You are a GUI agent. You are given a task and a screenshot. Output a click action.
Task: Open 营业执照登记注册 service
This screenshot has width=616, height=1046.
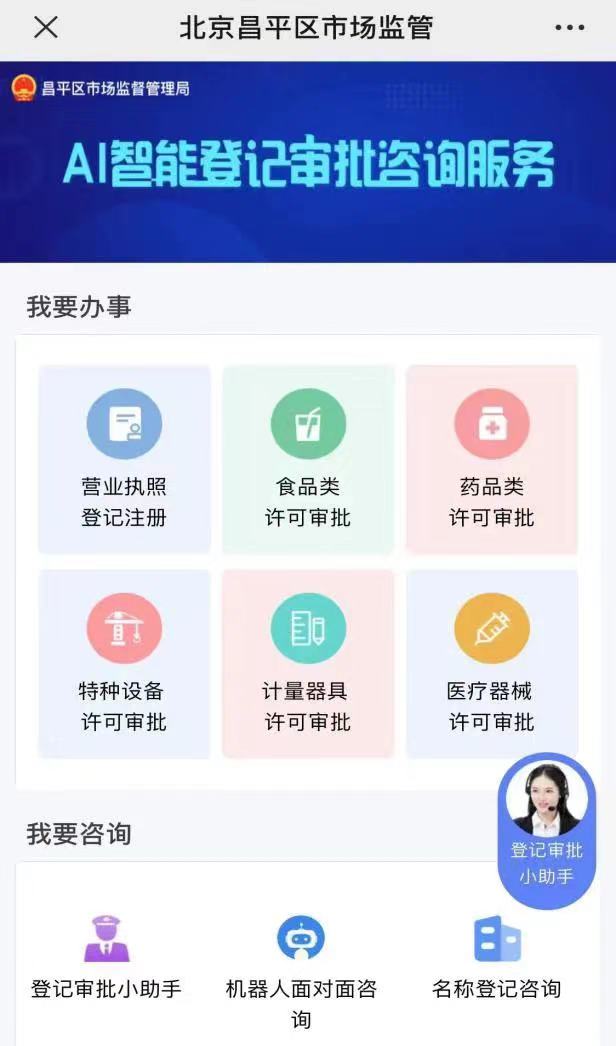[x=124, y=459]
